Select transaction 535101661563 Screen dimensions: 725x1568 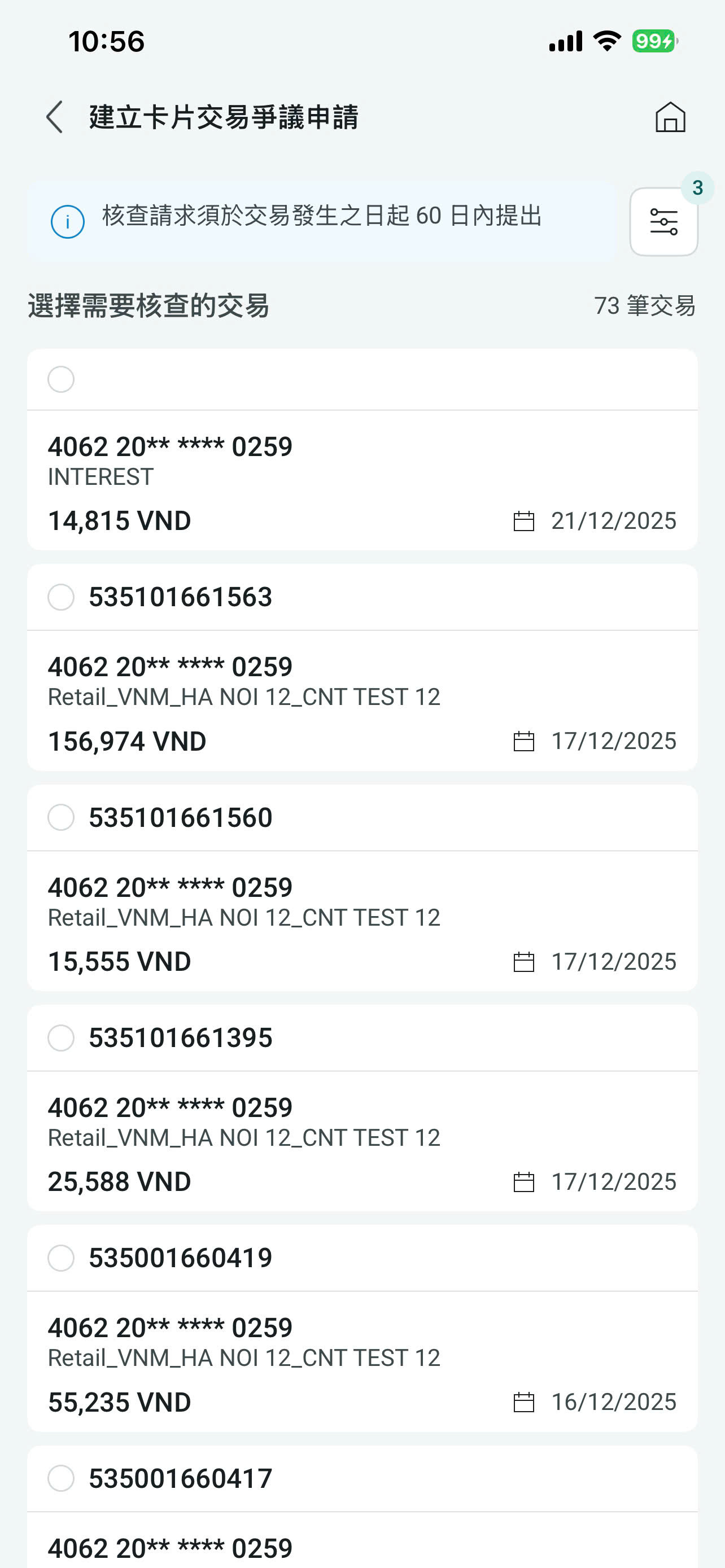tap(61, 597)
